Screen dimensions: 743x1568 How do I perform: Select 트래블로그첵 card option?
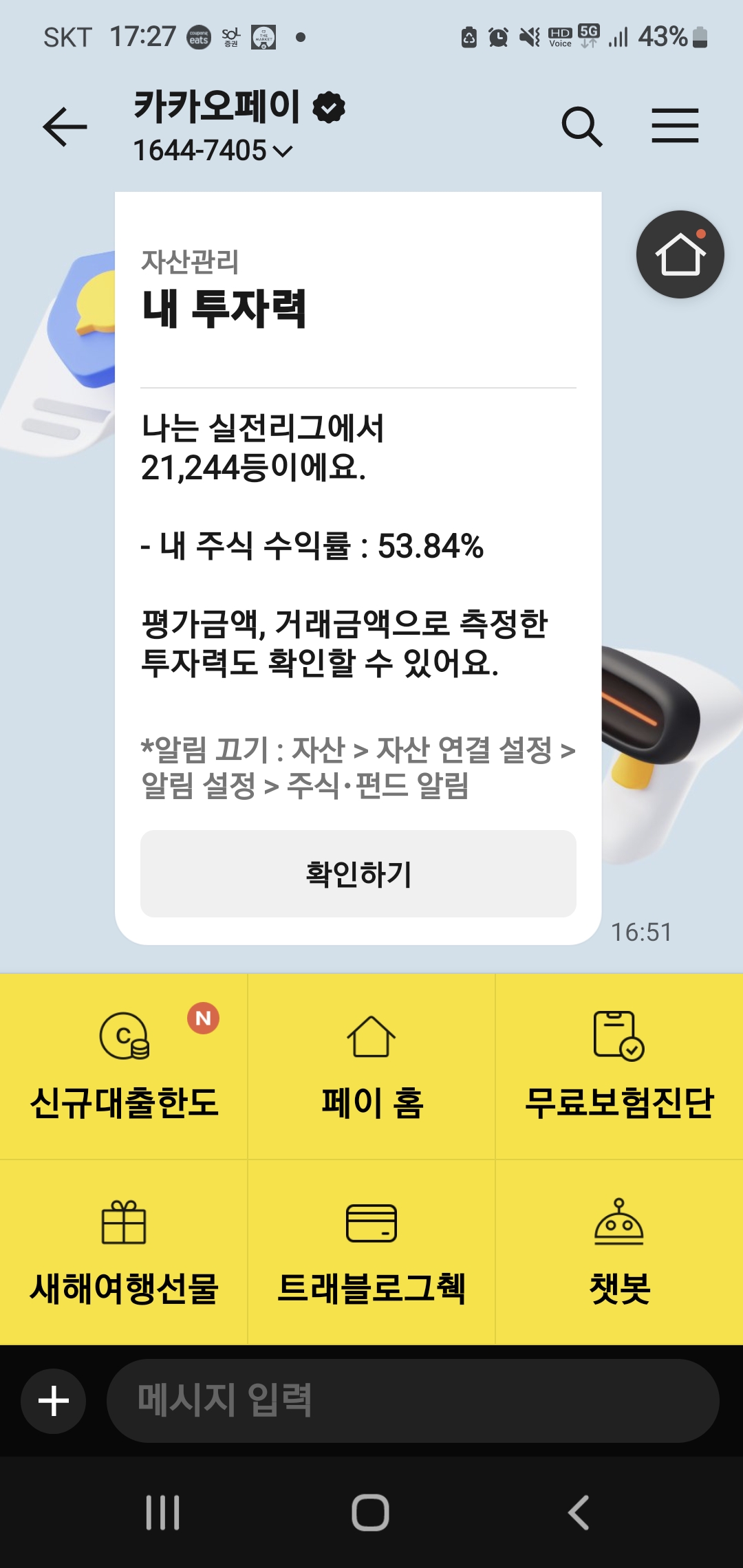click(371, 1253)
